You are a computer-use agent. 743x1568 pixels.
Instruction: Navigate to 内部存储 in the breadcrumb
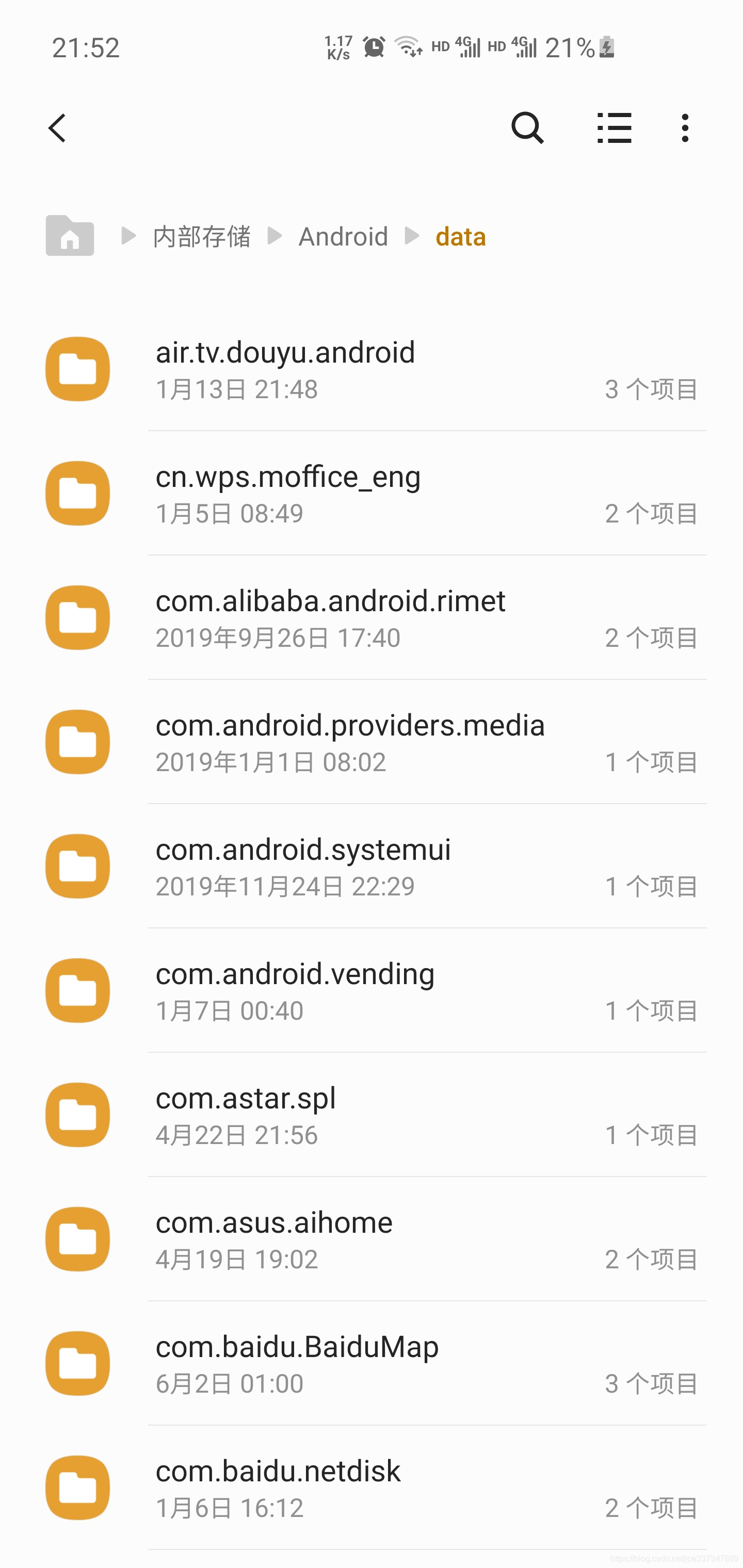pos(202,237)
